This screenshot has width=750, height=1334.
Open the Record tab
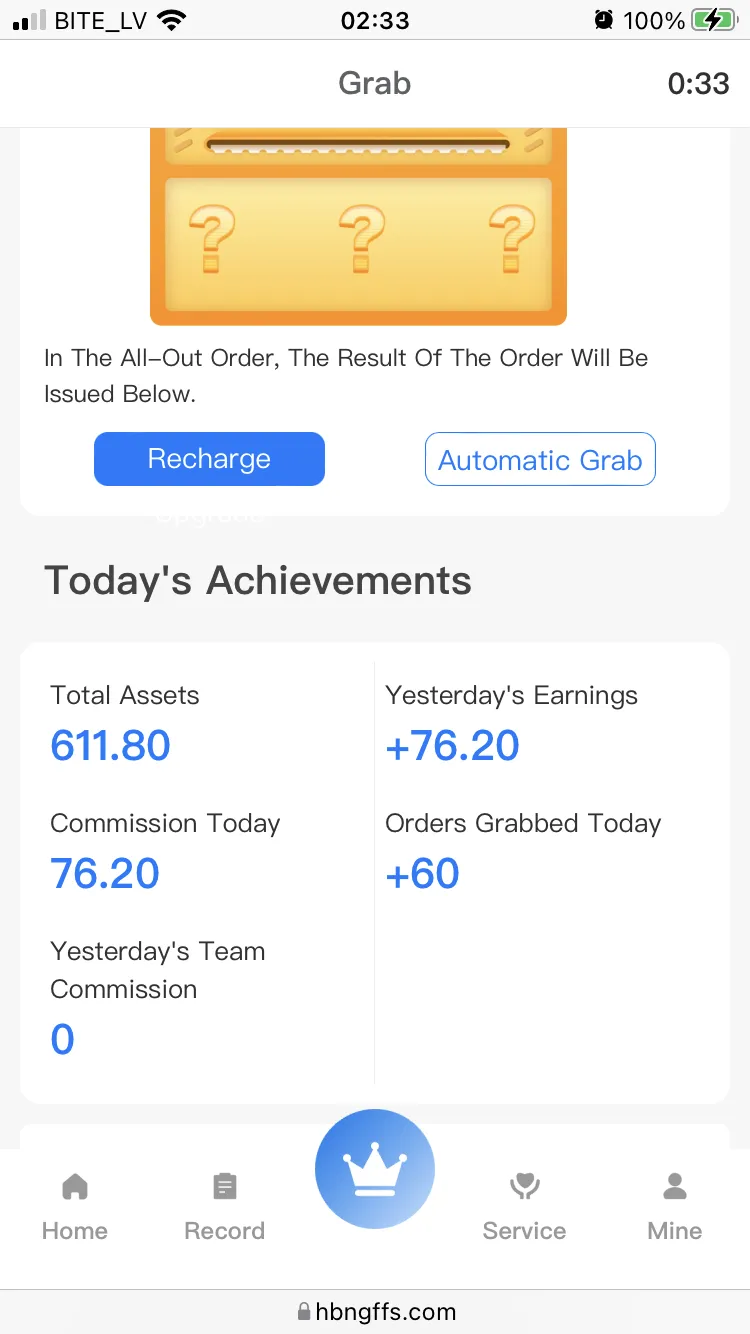225,1208
